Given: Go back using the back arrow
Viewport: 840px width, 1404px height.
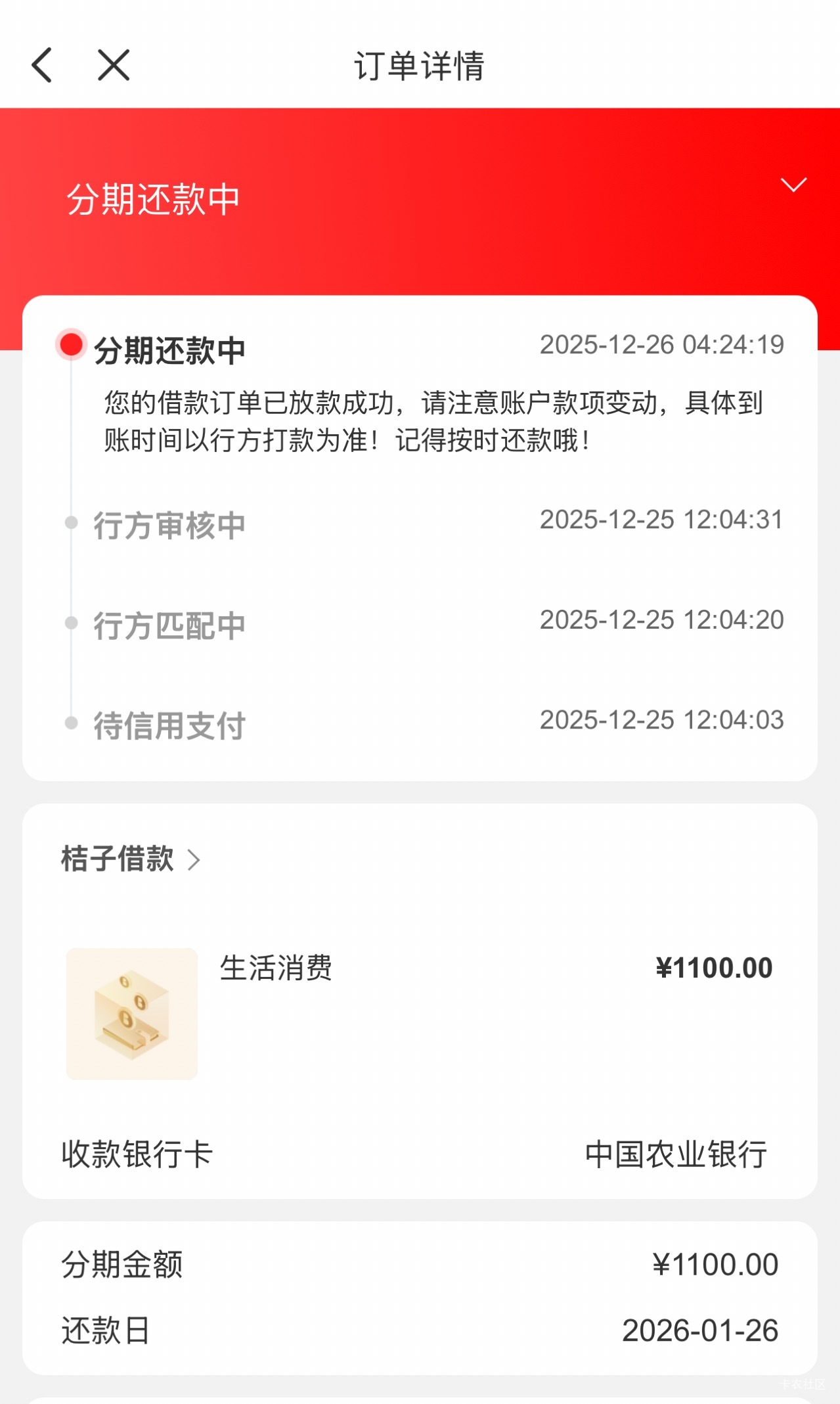Looking at the screenshot, I should tap(42, 65).
